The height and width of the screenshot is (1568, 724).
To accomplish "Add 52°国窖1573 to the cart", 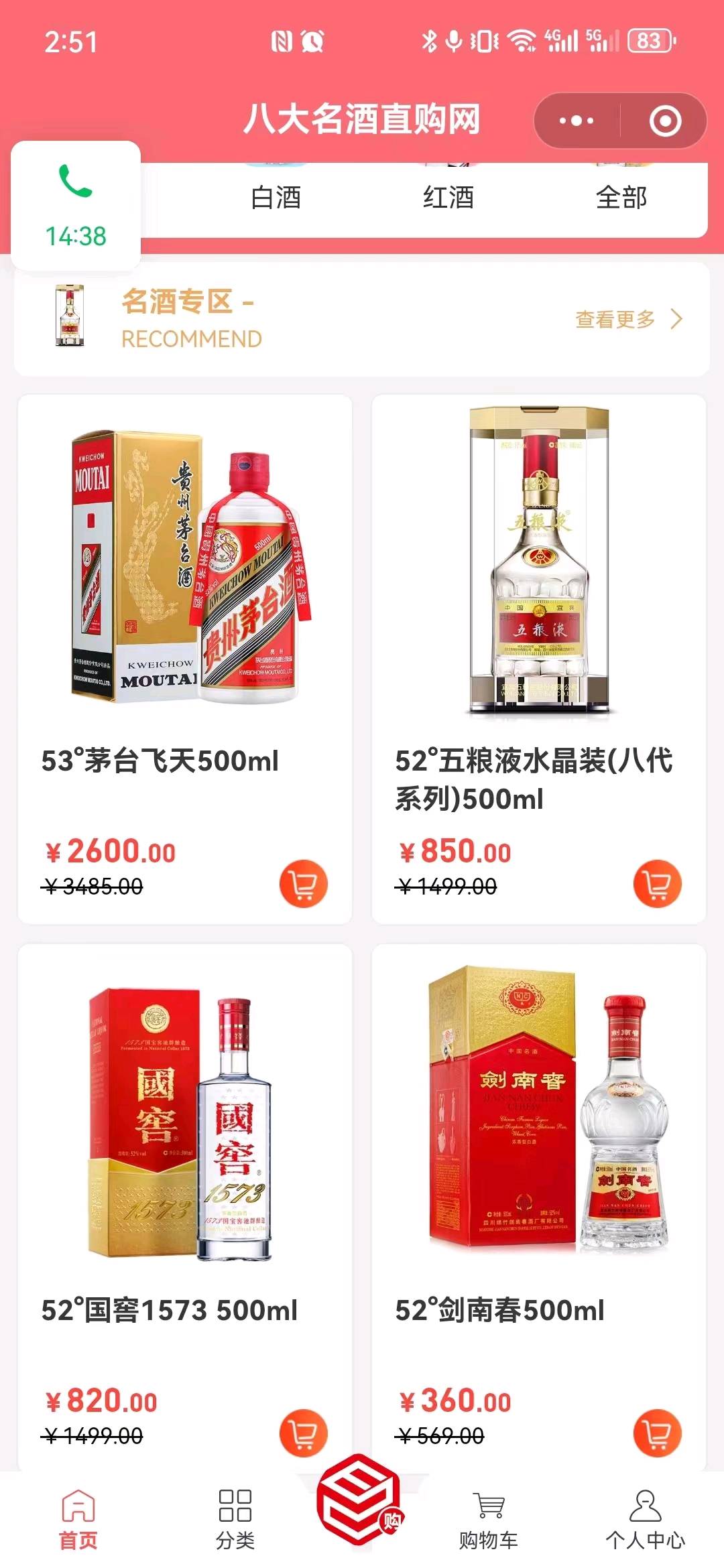I will coord(303,1433).
